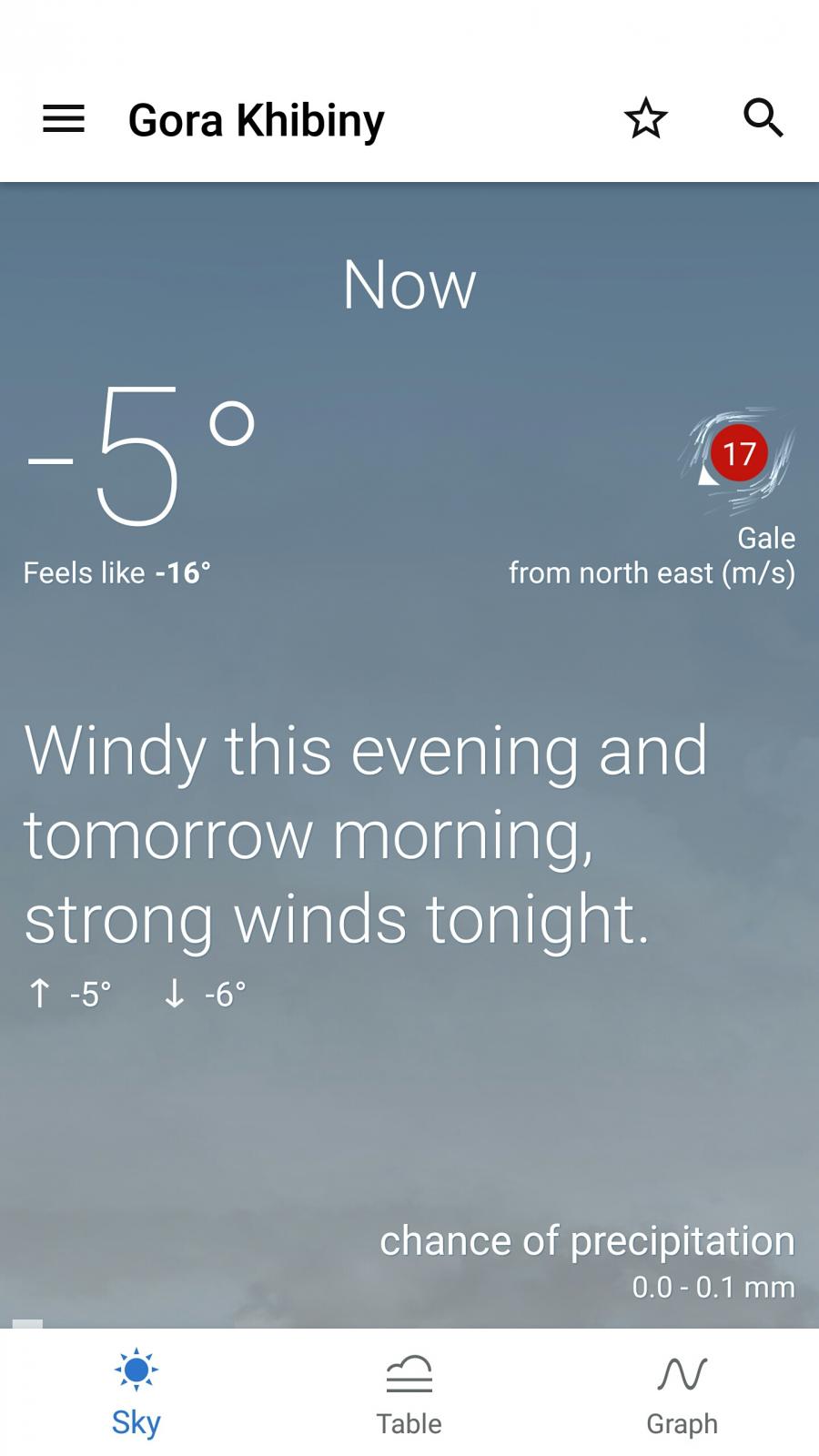Switch to the Graph tab
The height and width of the screenshot is (1456, 819).
[x=682, y=1392]
